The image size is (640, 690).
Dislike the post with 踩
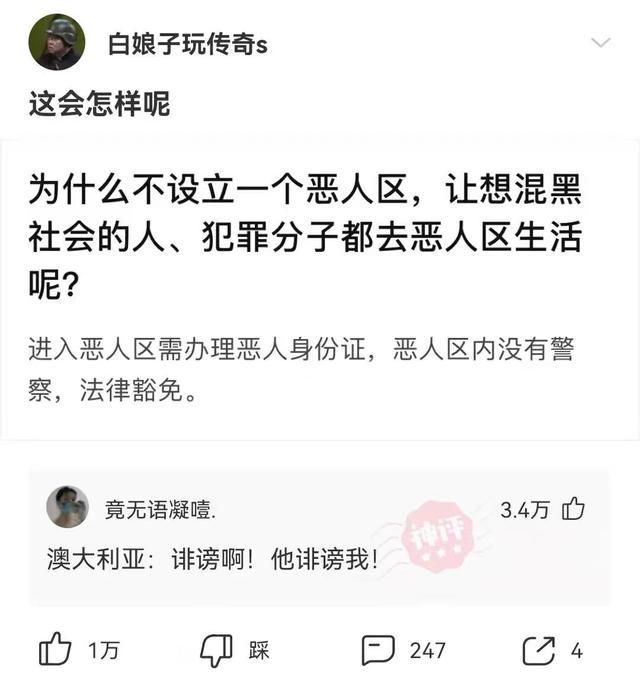(217, 651)
